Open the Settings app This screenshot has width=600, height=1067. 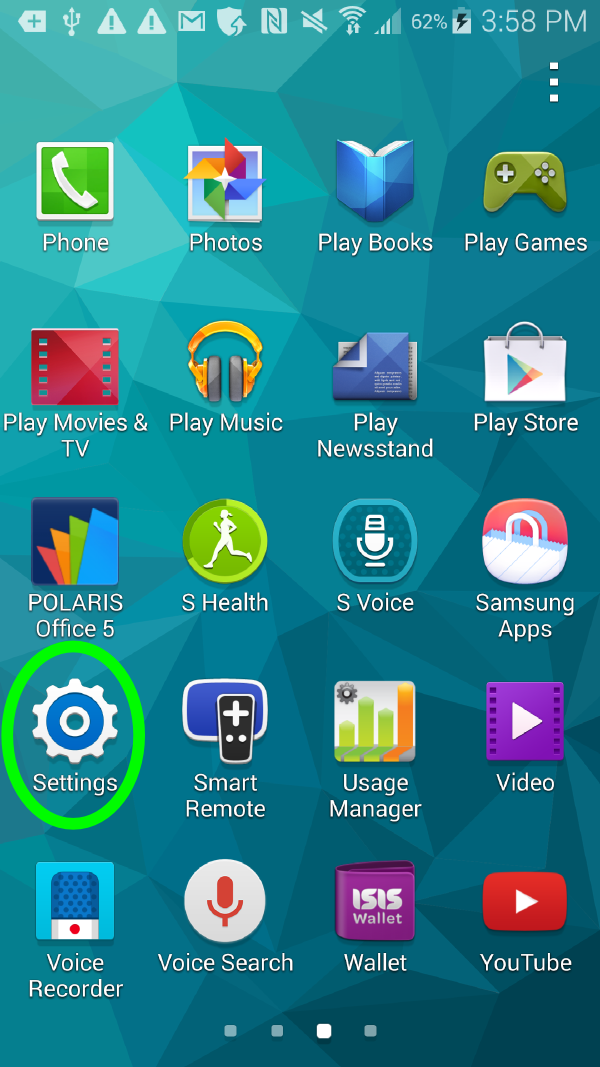(x=75, y=722)
